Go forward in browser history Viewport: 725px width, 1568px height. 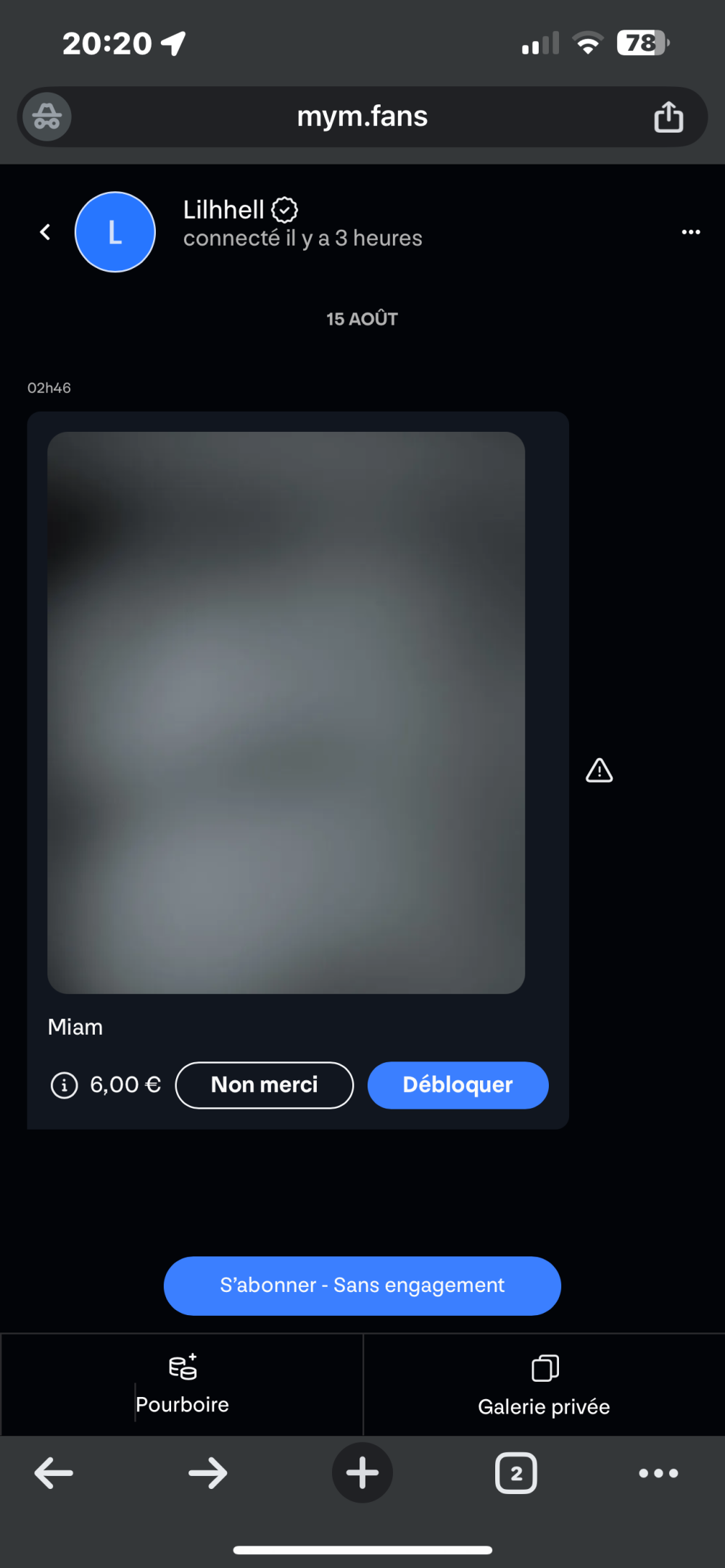coord(208,1473)
